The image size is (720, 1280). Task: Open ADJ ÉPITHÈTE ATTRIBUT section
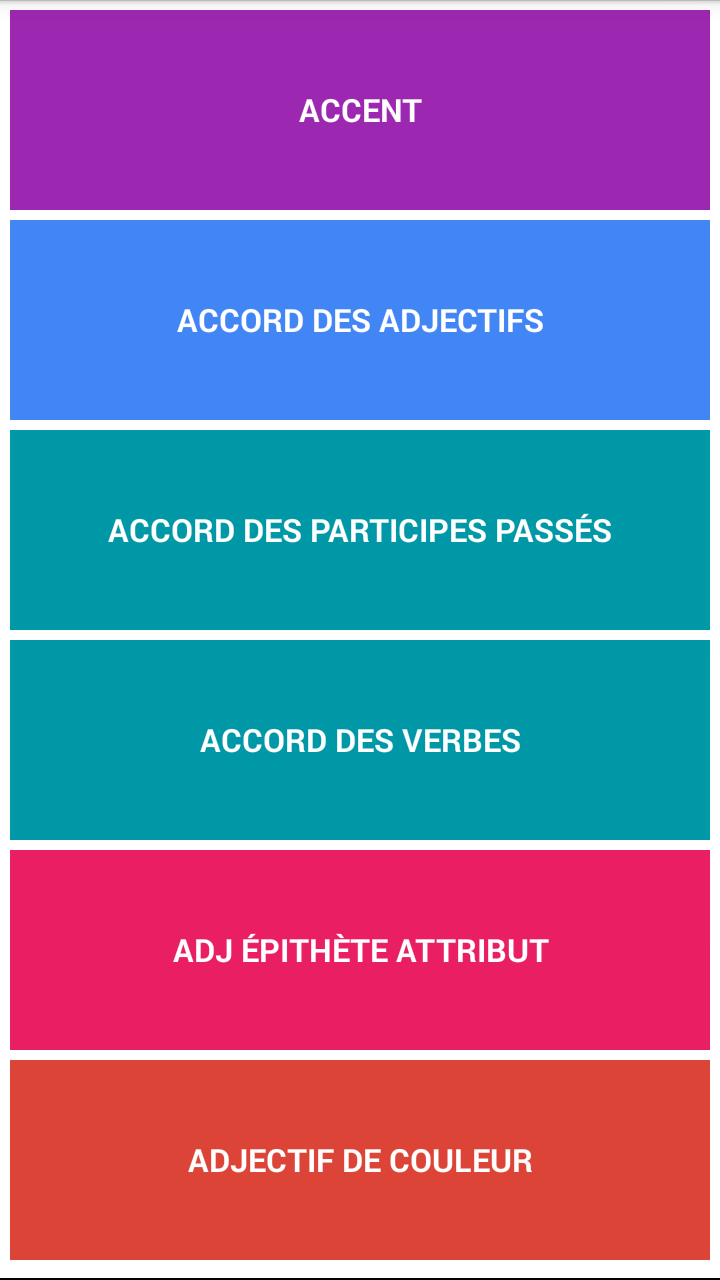360,950
